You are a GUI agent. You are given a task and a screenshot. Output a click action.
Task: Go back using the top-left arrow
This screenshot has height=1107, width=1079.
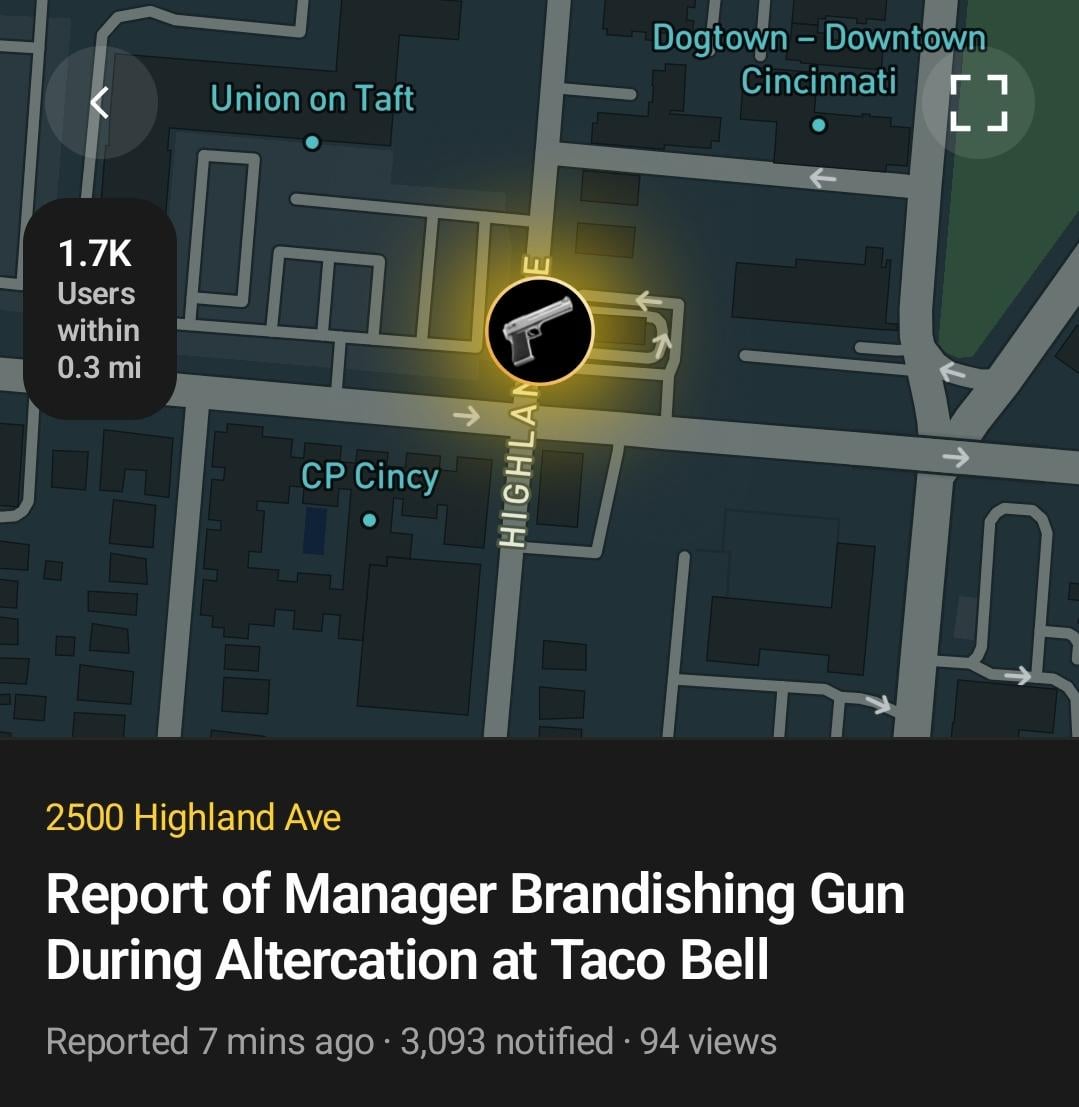pyautogui.click(x=100, y=102)
